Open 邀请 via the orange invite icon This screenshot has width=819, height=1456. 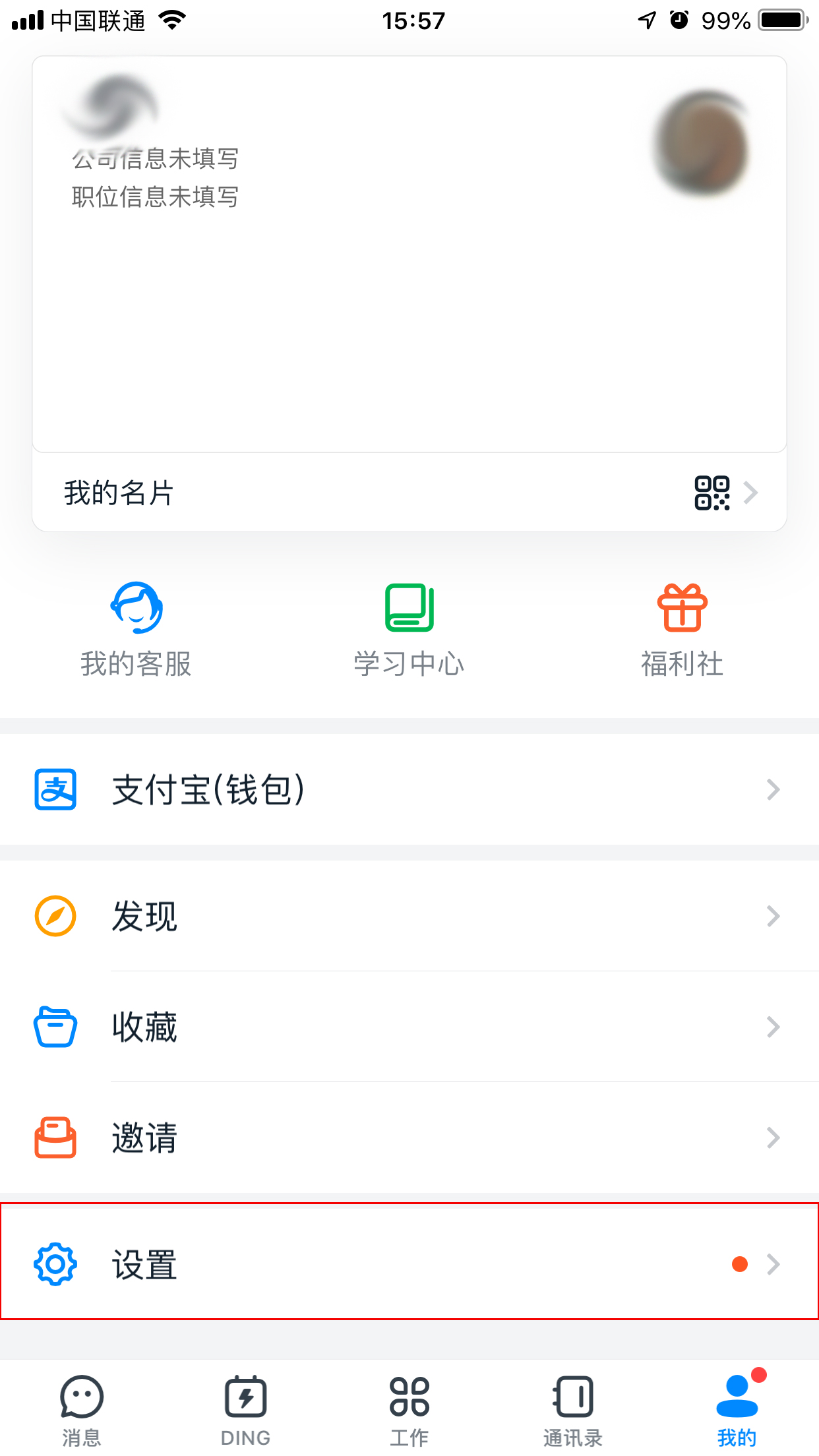(55, 1136)
